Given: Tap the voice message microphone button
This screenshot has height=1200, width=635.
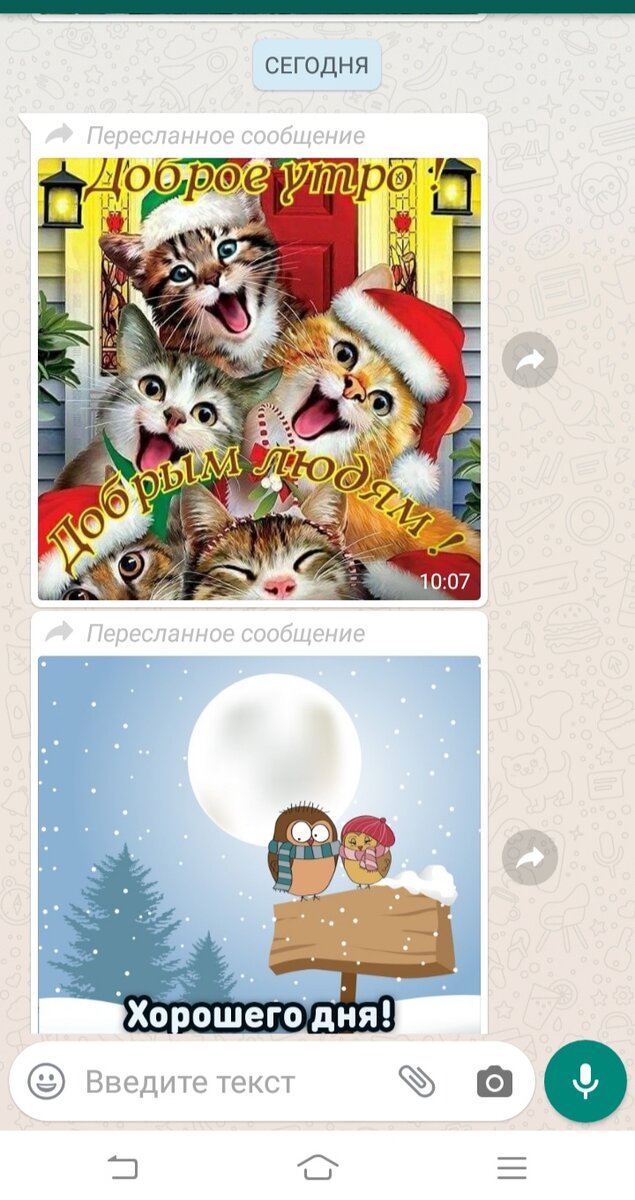Looking at the screenshot, I should pos(585,1082).
